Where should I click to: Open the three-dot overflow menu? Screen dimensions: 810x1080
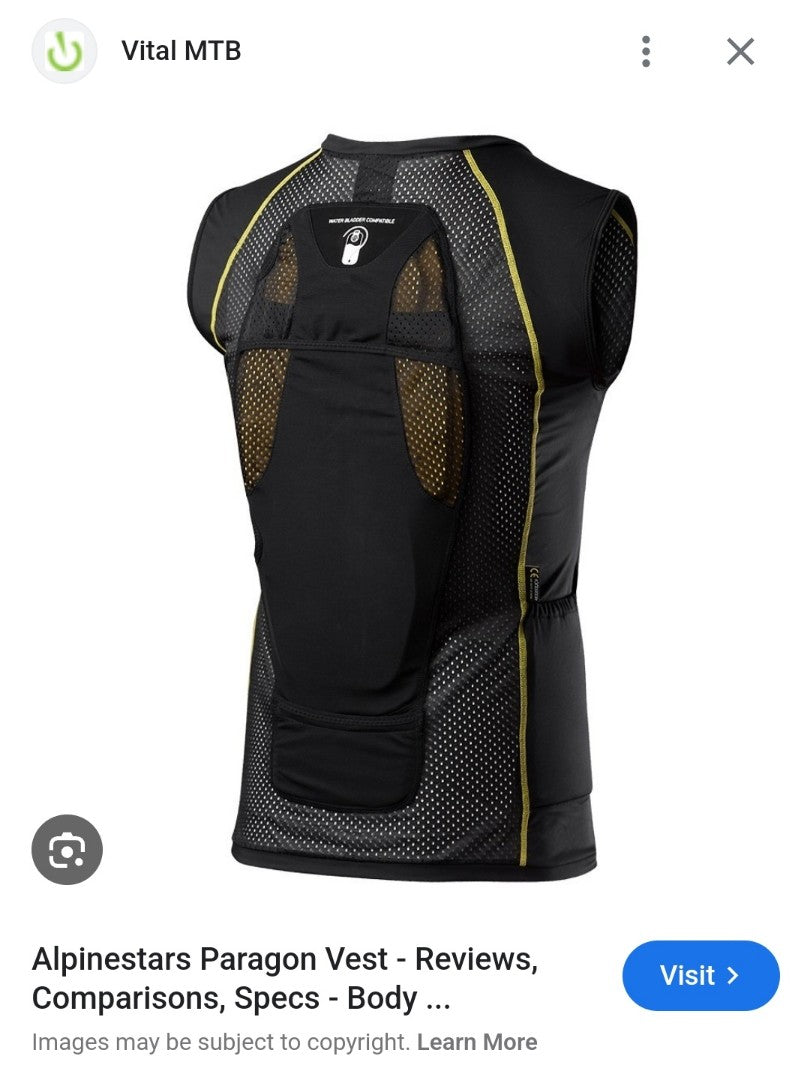click(x=646, y=51)
